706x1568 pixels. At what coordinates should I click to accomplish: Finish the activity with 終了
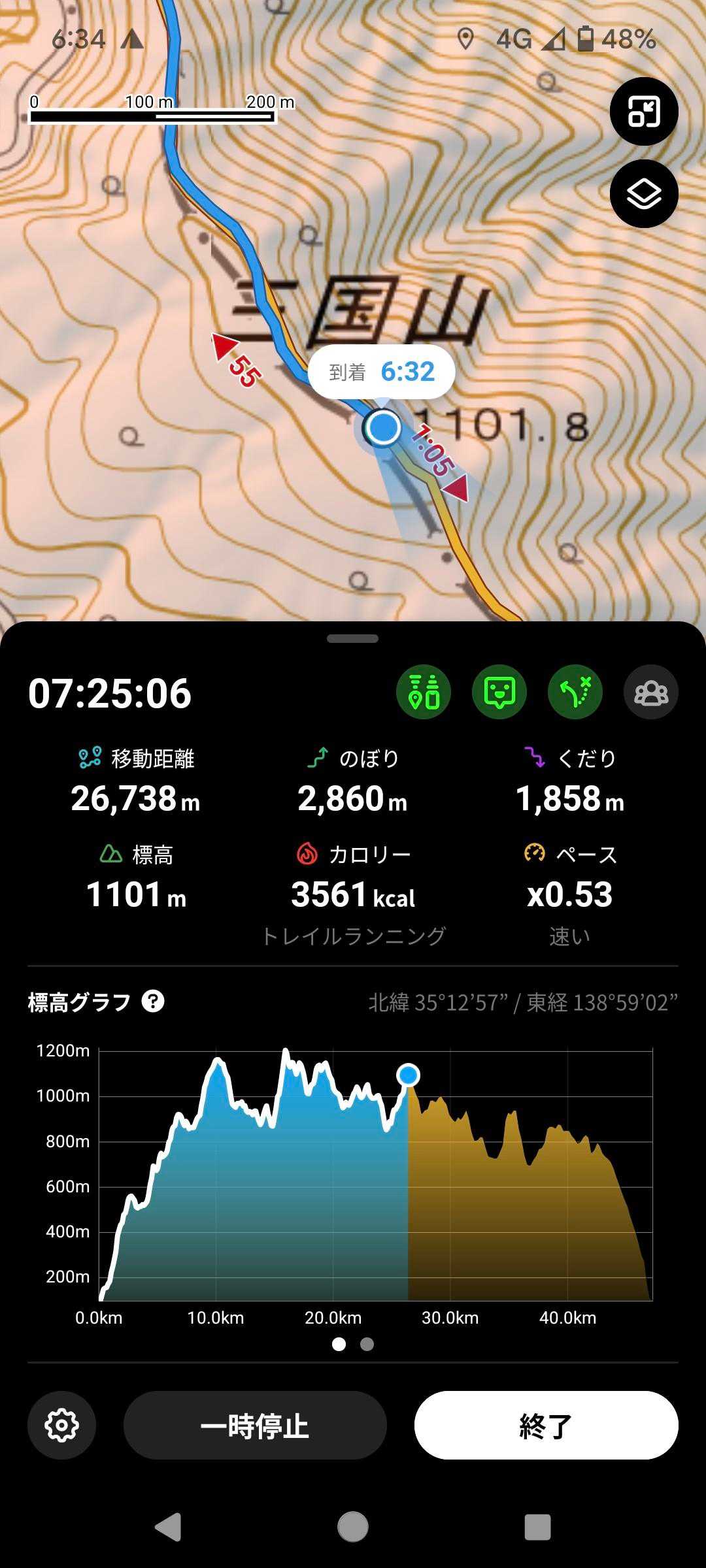coord(546,1425)
